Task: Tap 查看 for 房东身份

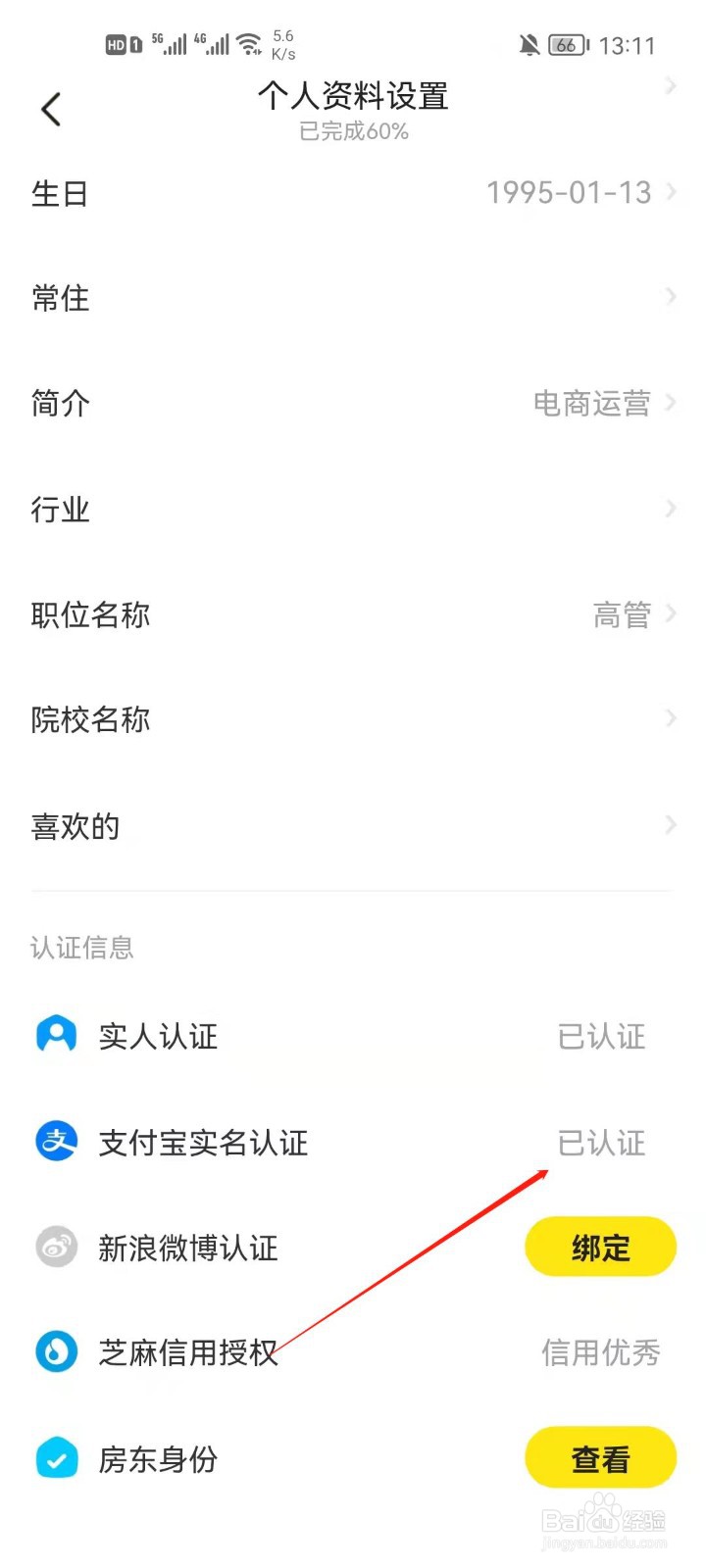Action: (x=600, y=1458)
